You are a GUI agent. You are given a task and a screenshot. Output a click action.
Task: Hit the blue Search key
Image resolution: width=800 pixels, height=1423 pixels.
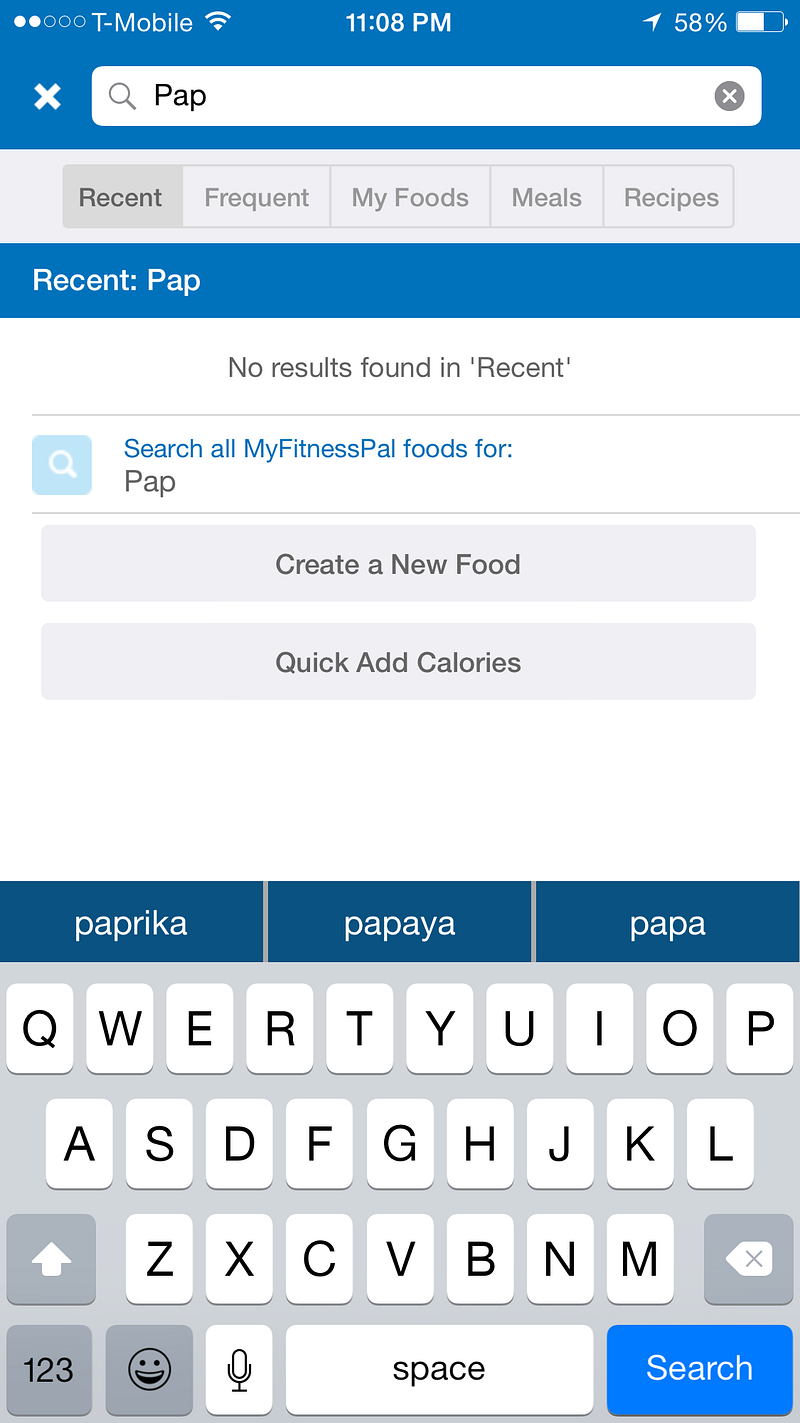698,1368
